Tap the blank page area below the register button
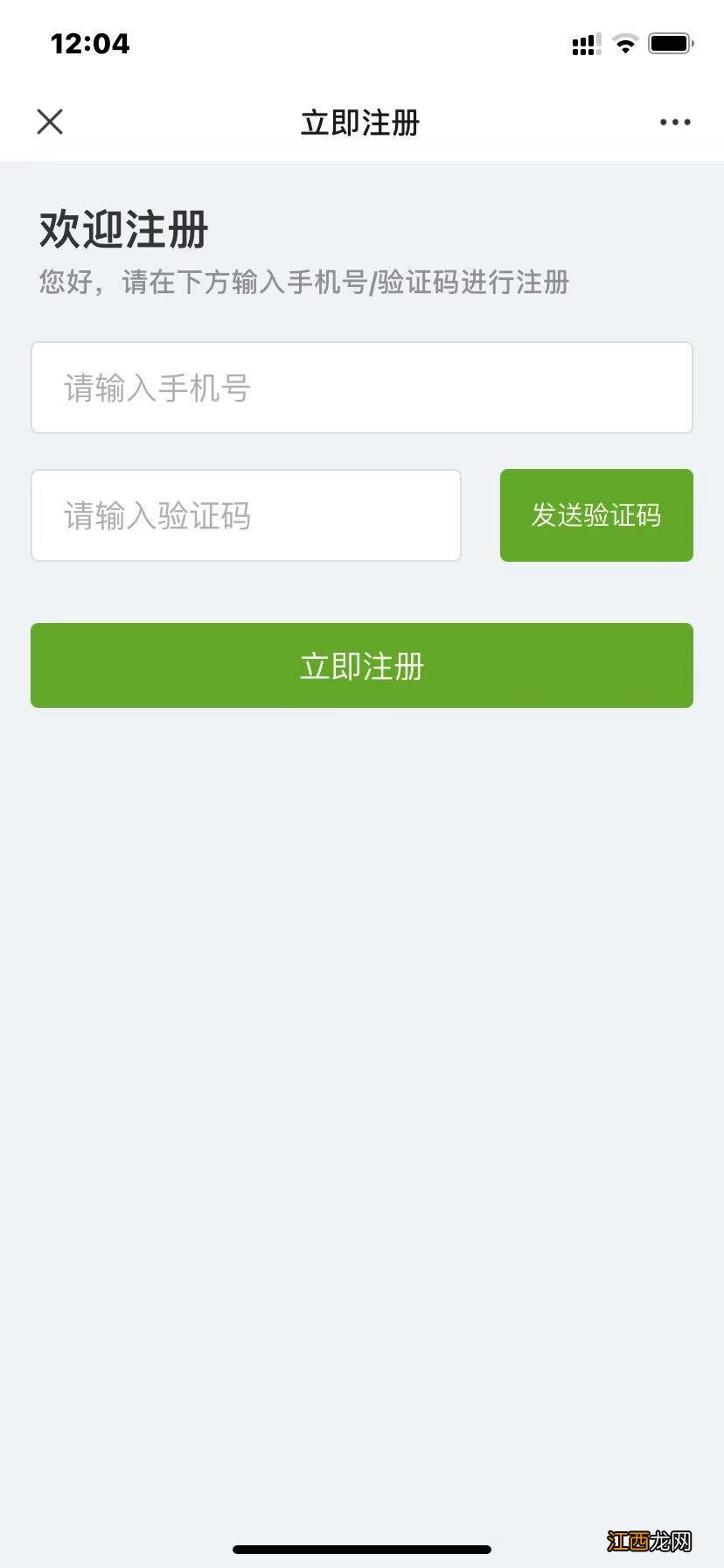This screenshot has width=724, height=1568. click(362, 962)
